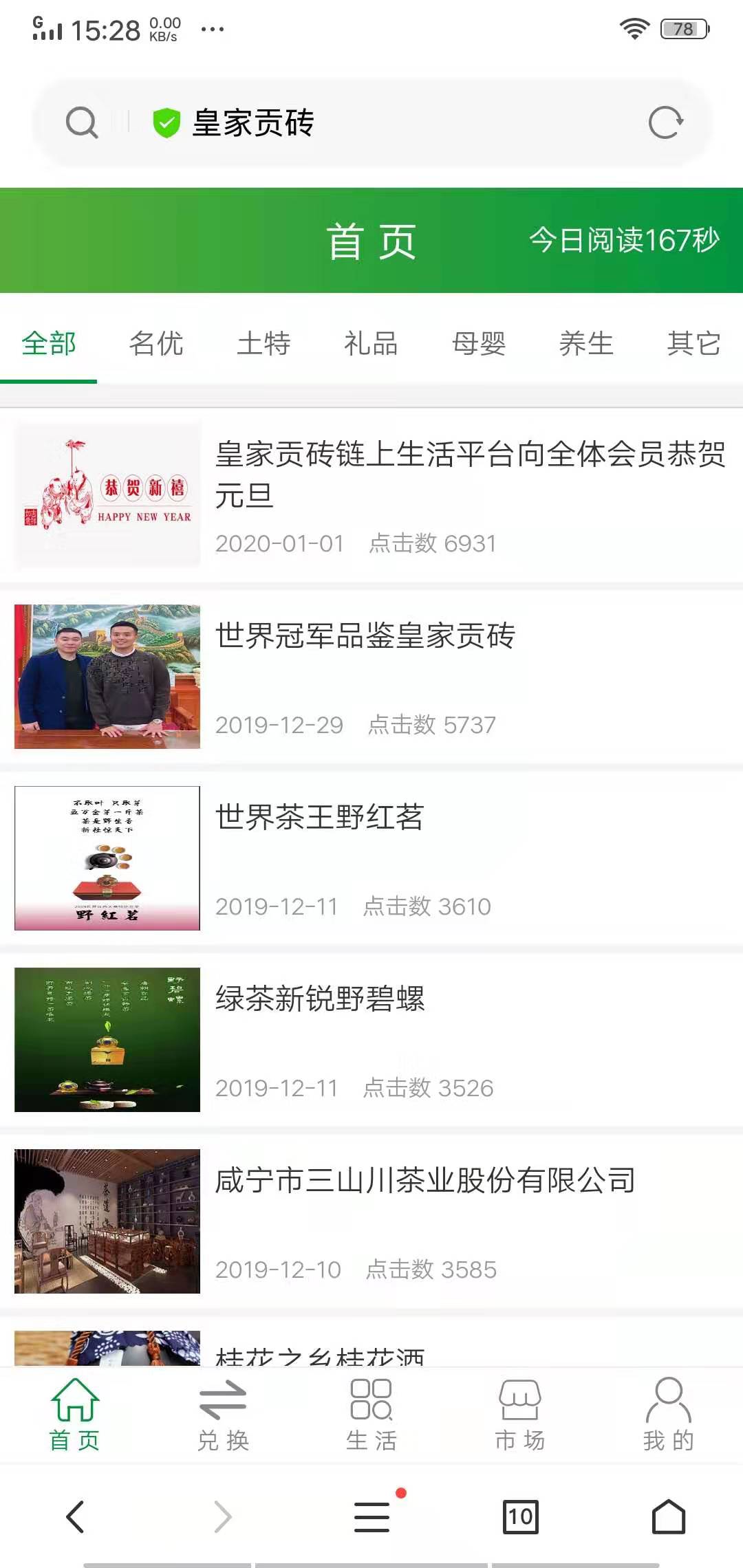Tap the refresh icon in the search bar

[x=666, y=124]
